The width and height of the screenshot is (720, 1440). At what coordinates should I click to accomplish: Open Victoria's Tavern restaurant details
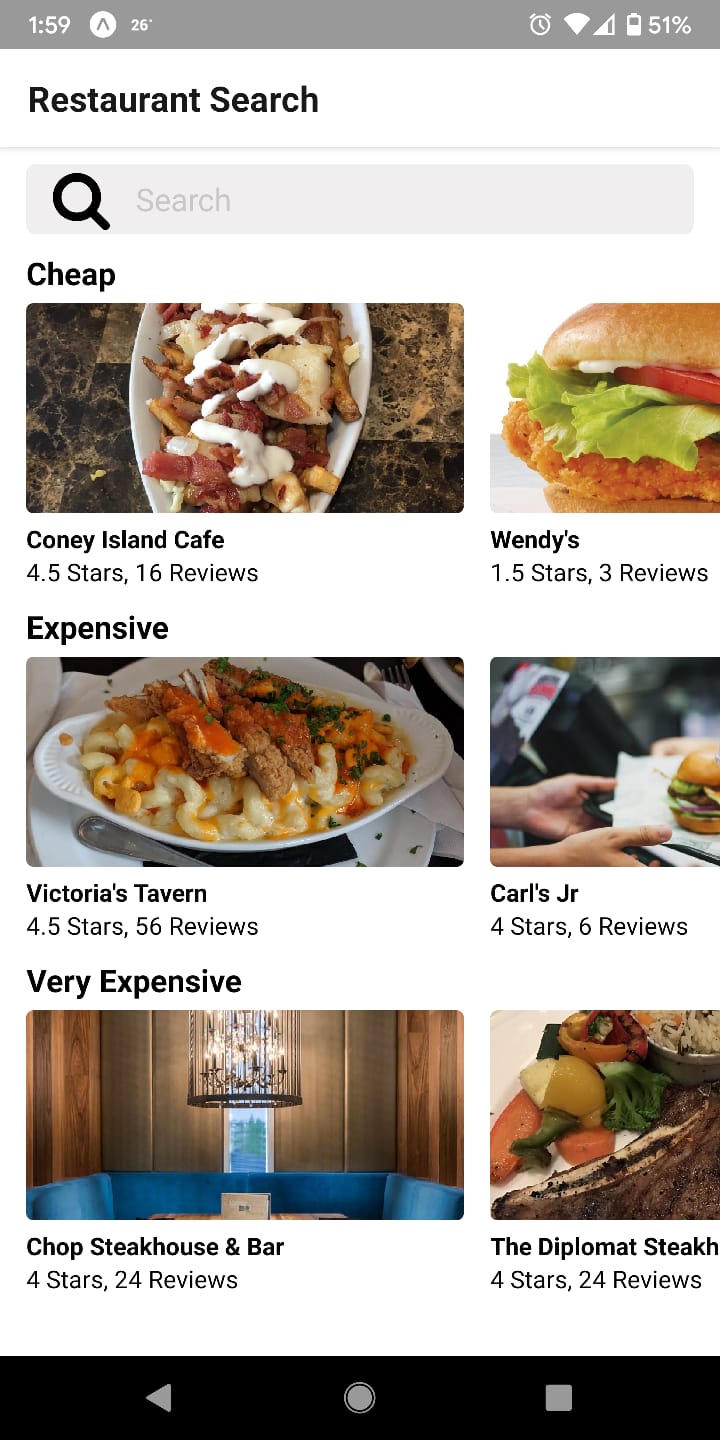click(245, 762)
